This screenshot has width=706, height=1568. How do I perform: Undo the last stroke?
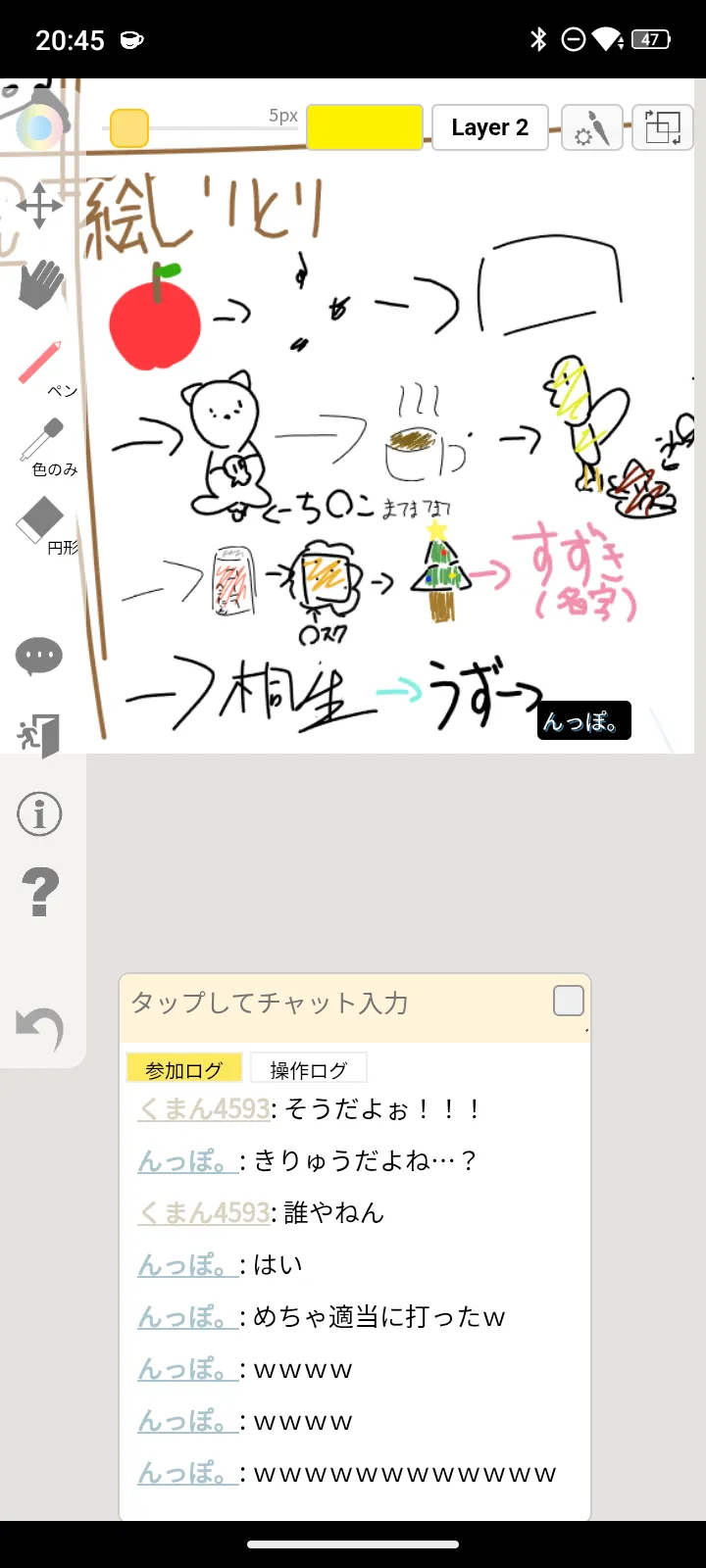click(x=39, y=1028)
